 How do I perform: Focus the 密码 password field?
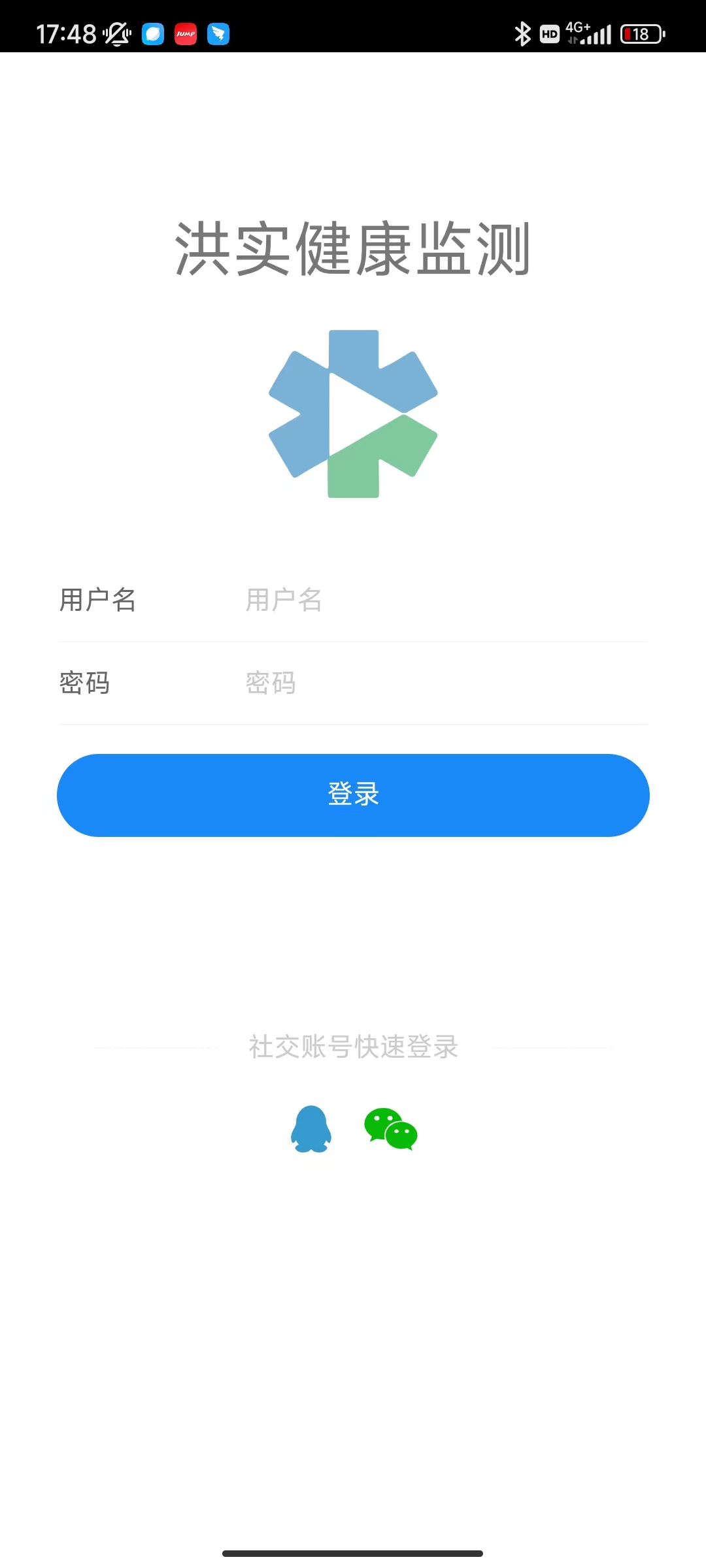pyautogui.click(x=446, y=683)
